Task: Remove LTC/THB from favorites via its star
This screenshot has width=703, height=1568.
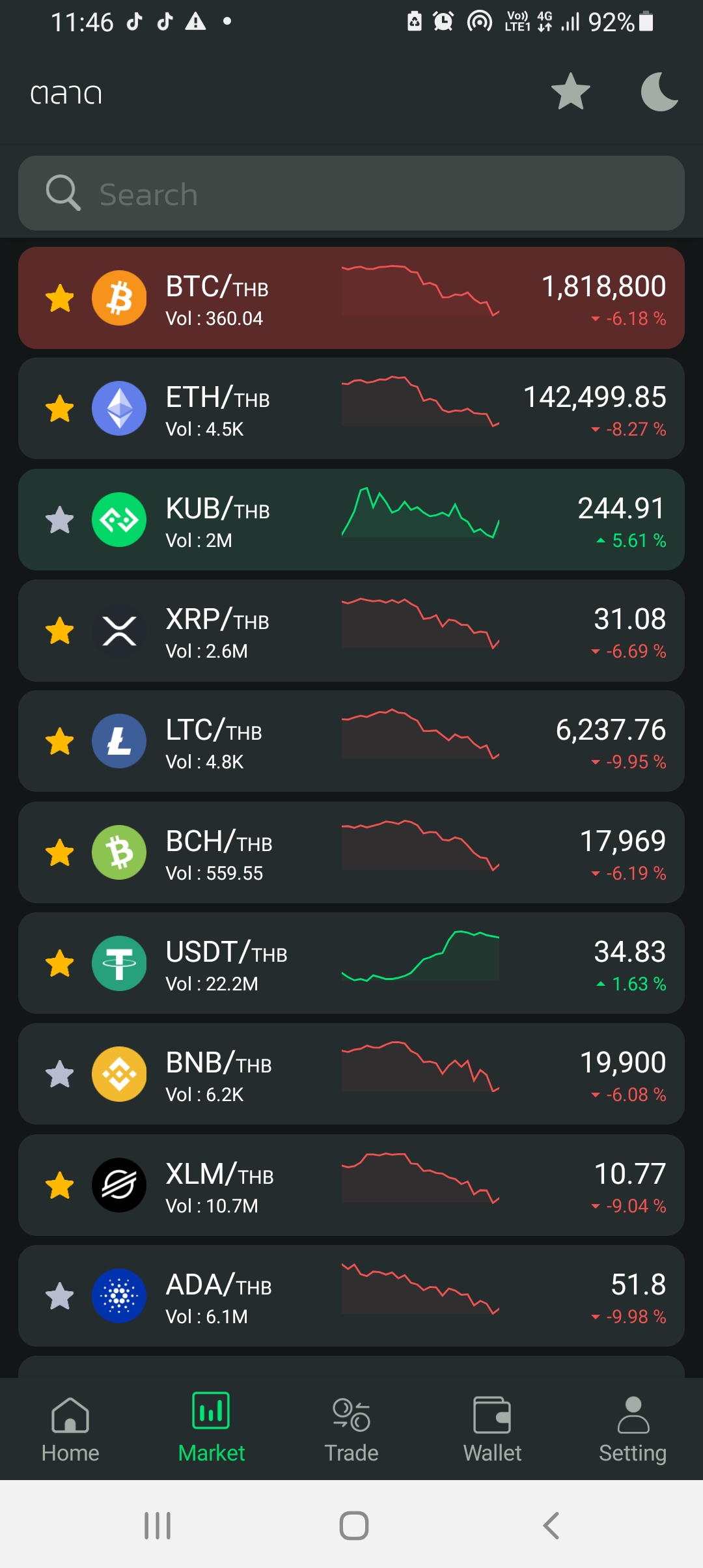Action: [x=60, y=742]
